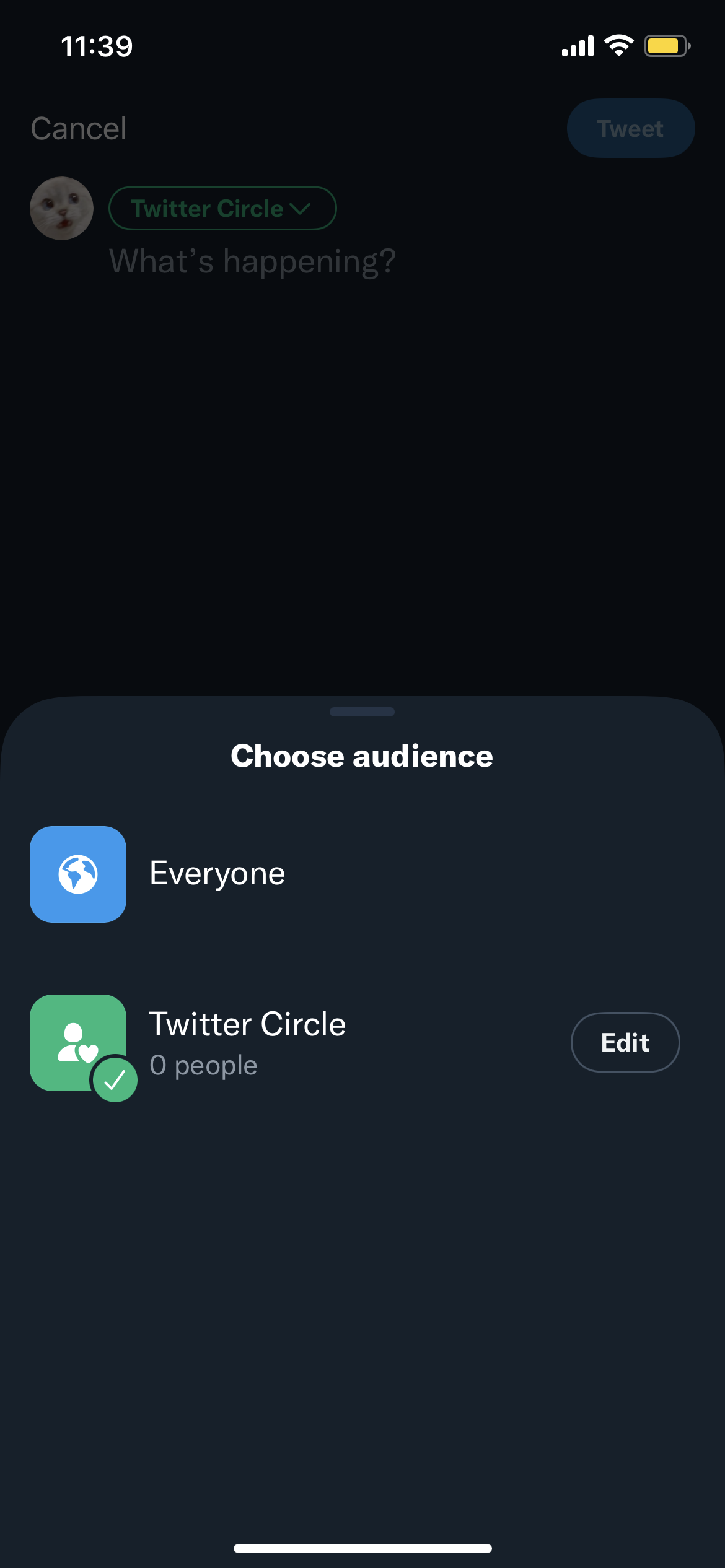The width and height of the screenshot is (725, 1568).
Task: Click the Edit button for Twitter Circle
Action: pos(625,1042)
